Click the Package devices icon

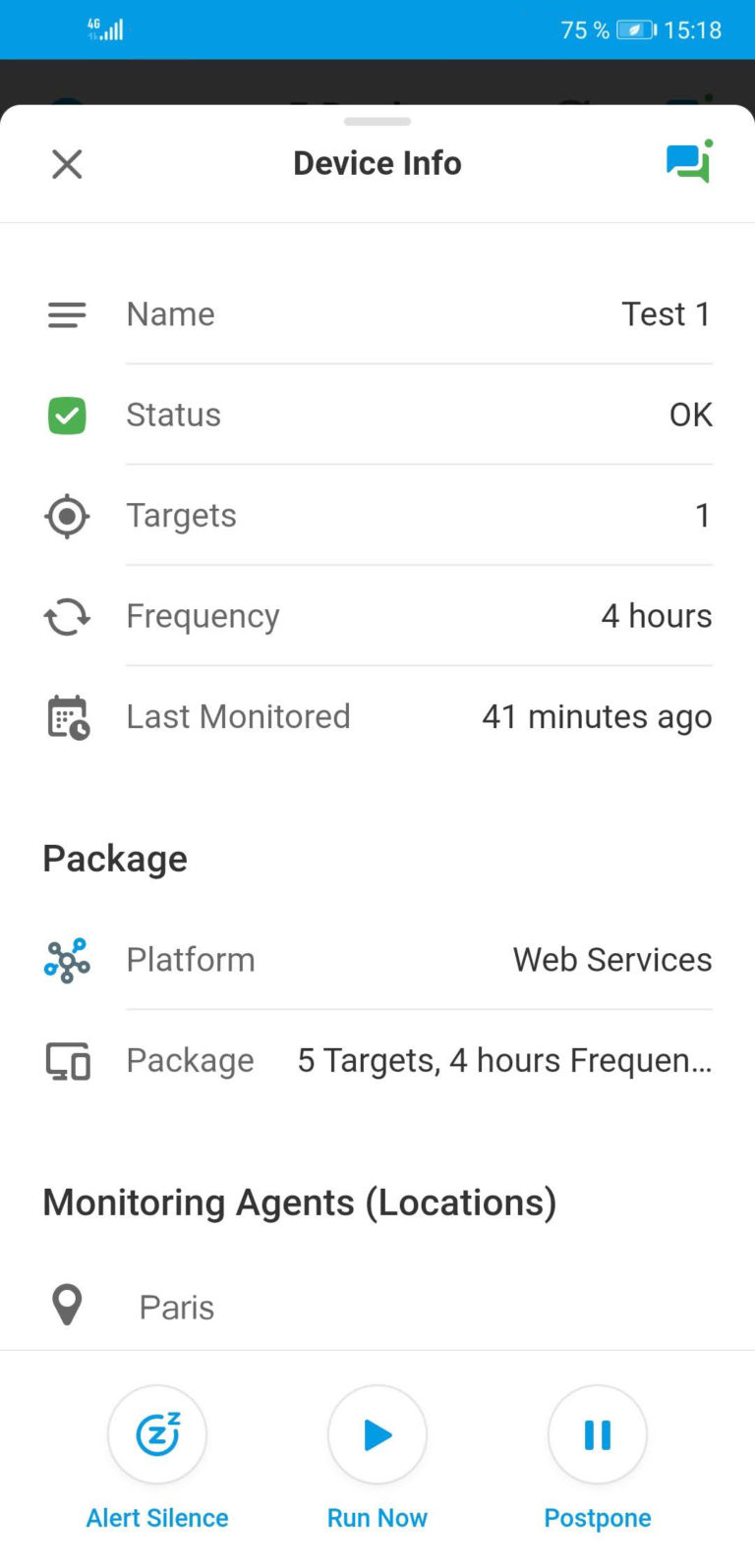(66, 1061)
